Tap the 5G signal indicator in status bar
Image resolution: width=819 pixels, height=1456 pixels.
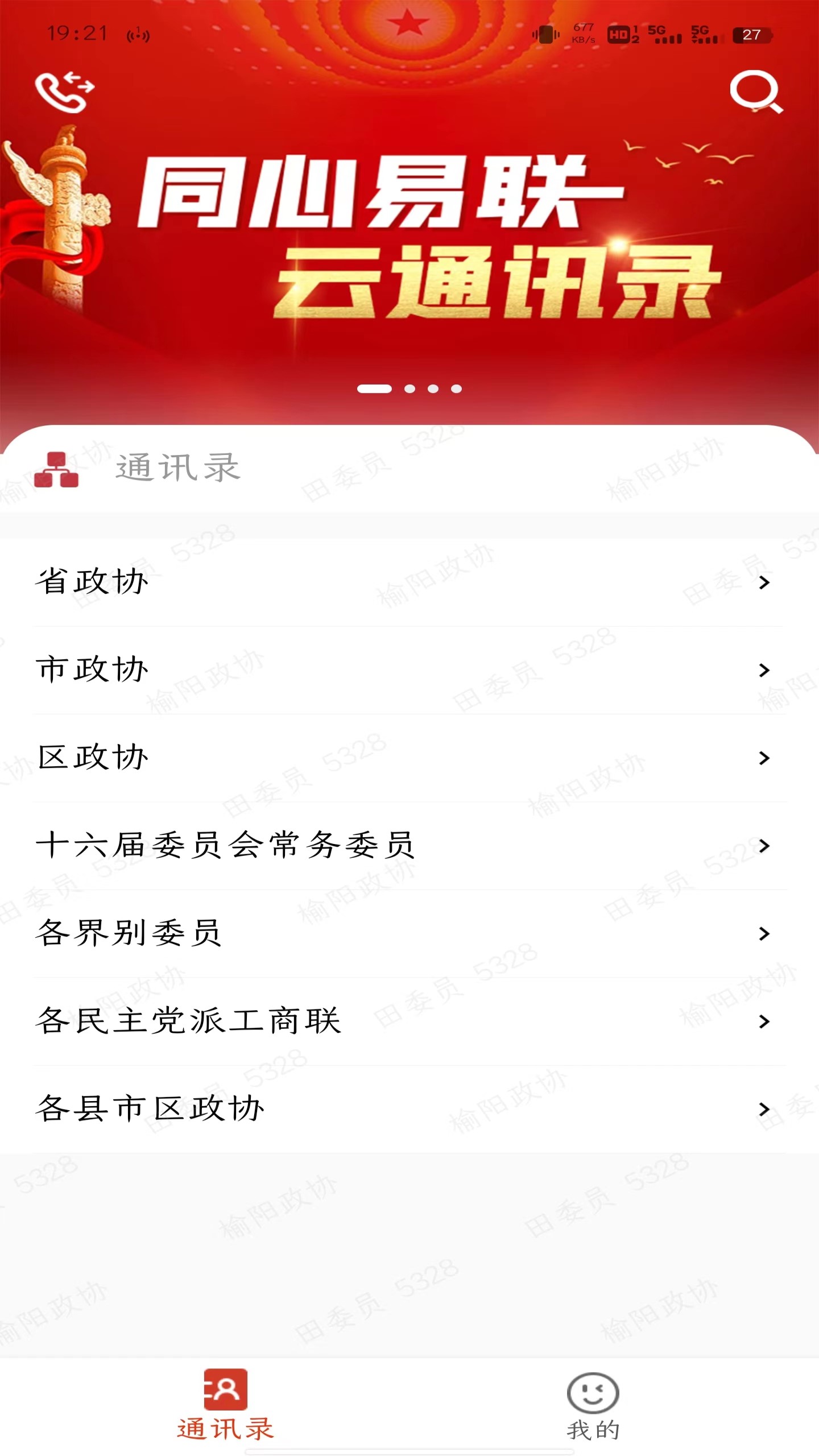point(660,34)
